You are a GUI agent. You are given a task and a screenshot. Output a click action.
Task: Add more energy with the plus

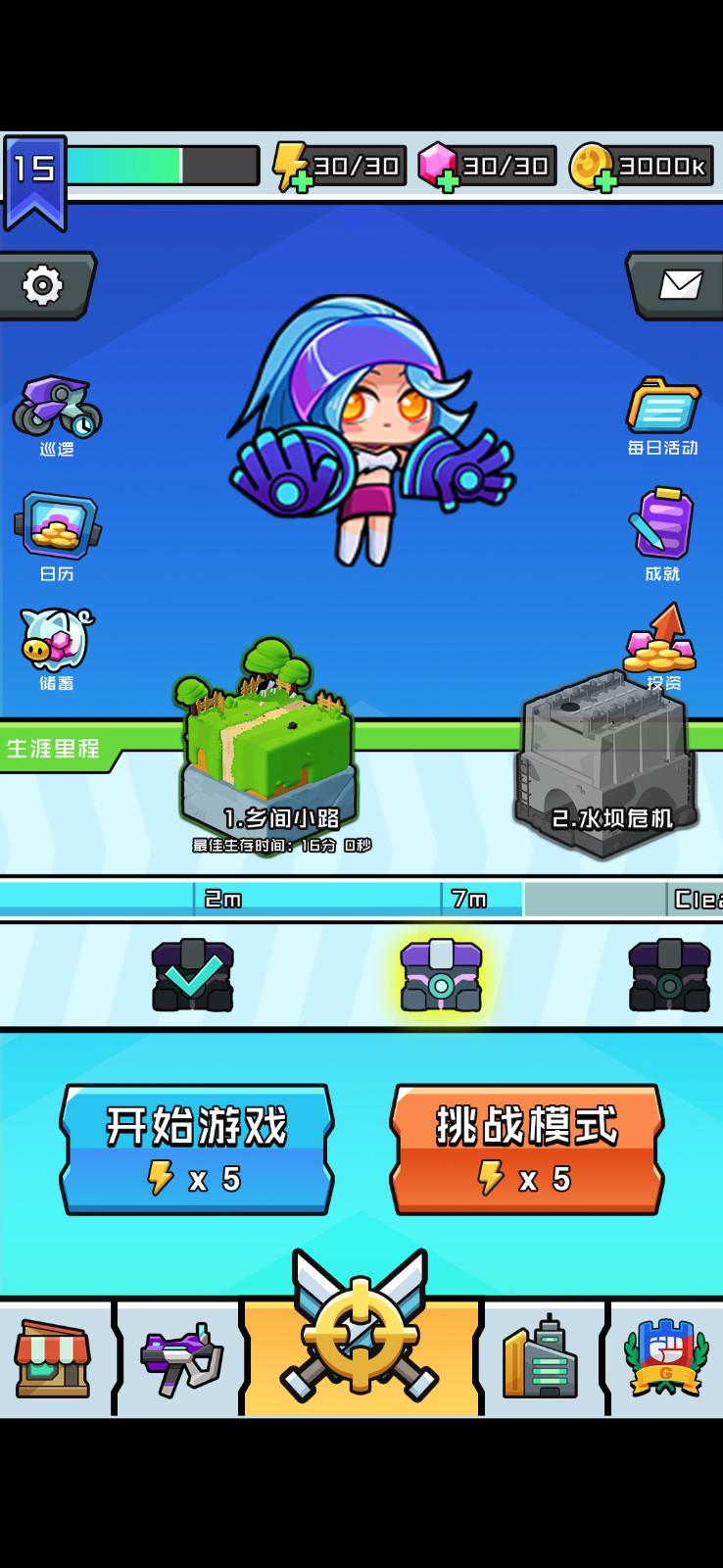pyautogui.click(x=303, y=181)
